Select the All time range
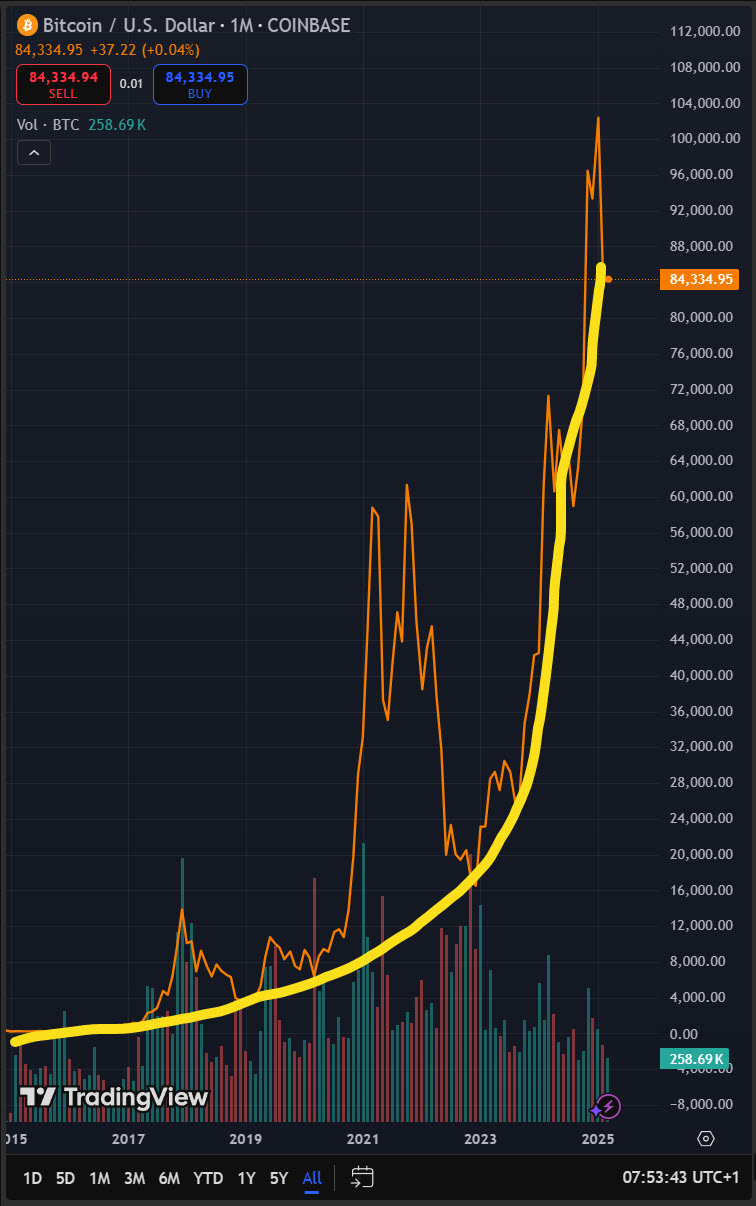The height and width of the screenshot is (1206, 756). pos(312,1178)
